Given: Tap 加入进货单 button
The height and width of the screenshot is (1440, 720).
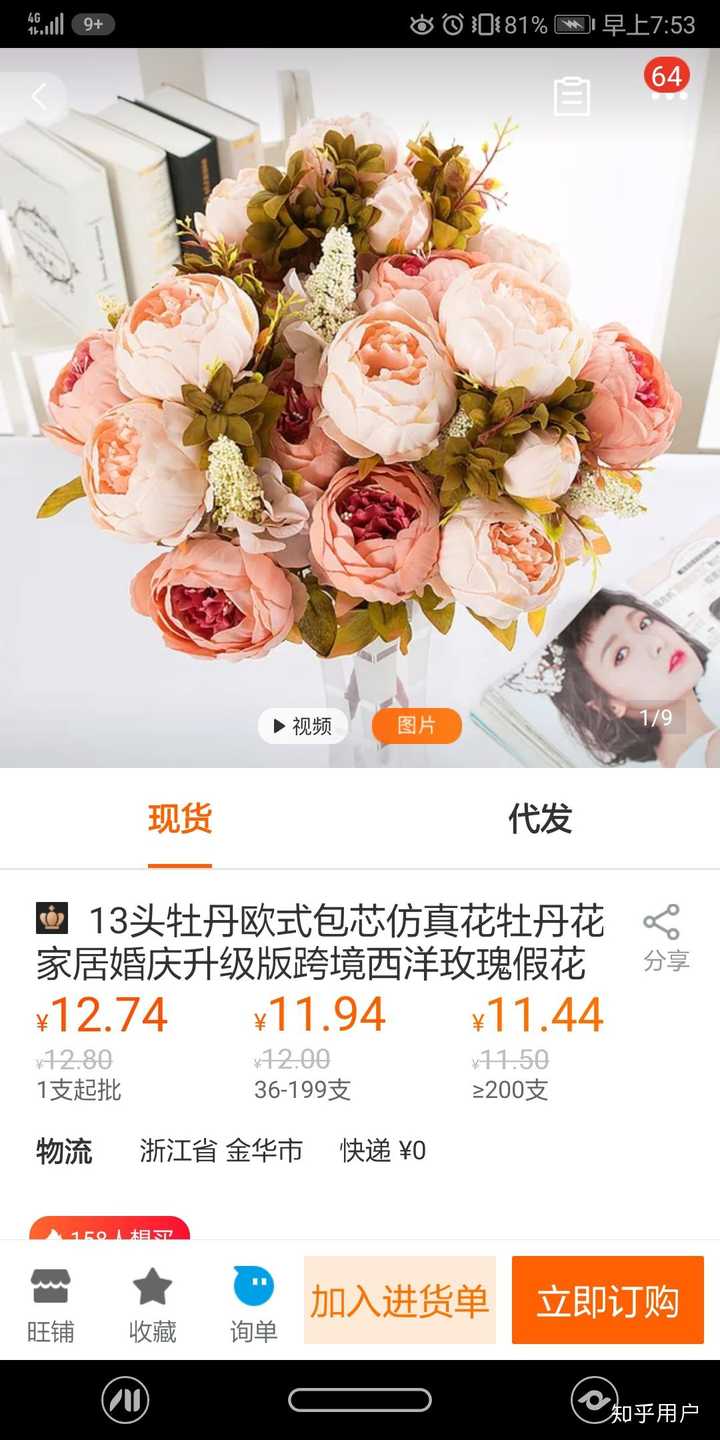Looking at the screenshot, I should tap(400, 1301).
